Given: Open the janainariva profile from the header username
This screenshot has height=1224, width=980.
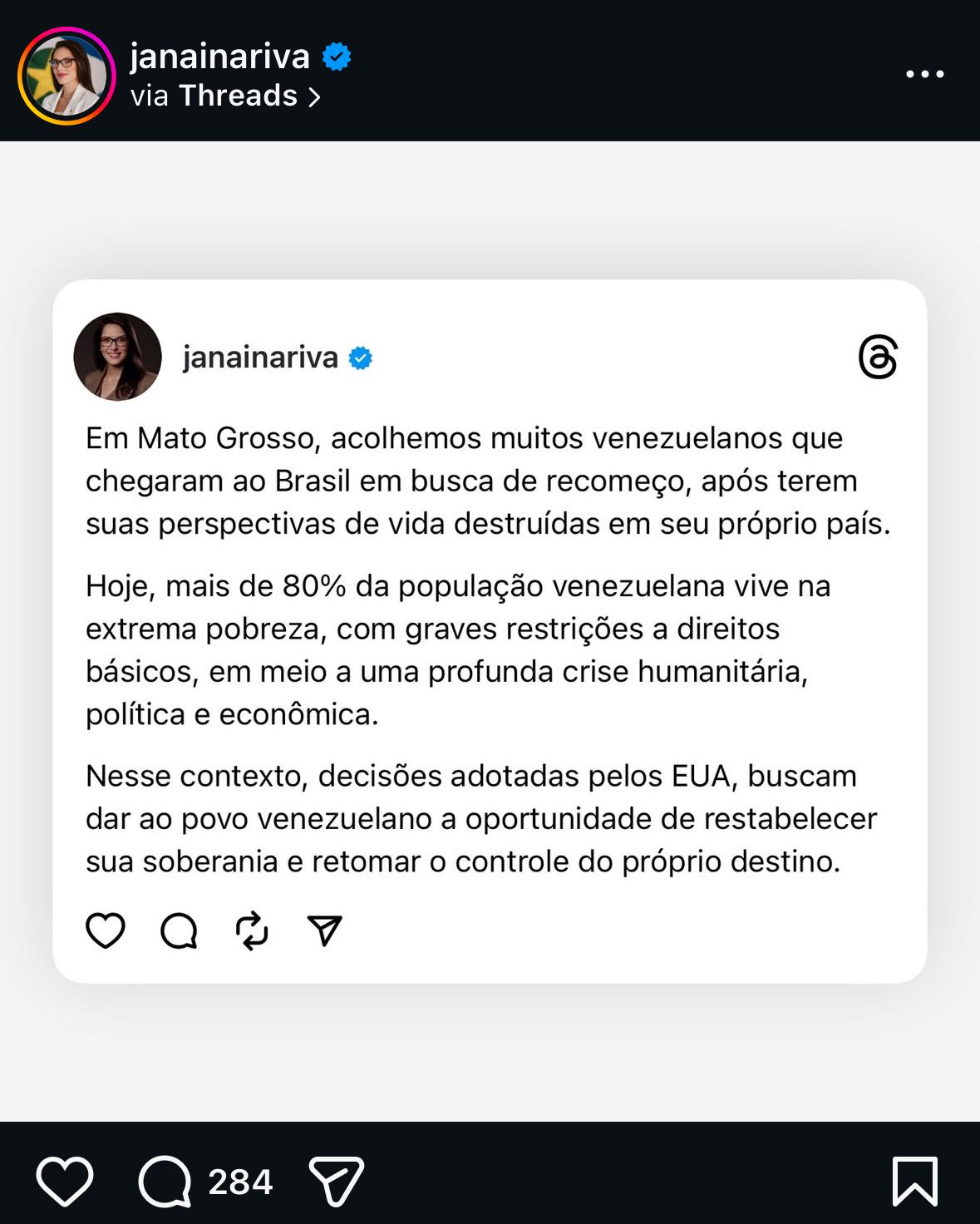Looking at the screenshot, I should [x=219, y=57].
